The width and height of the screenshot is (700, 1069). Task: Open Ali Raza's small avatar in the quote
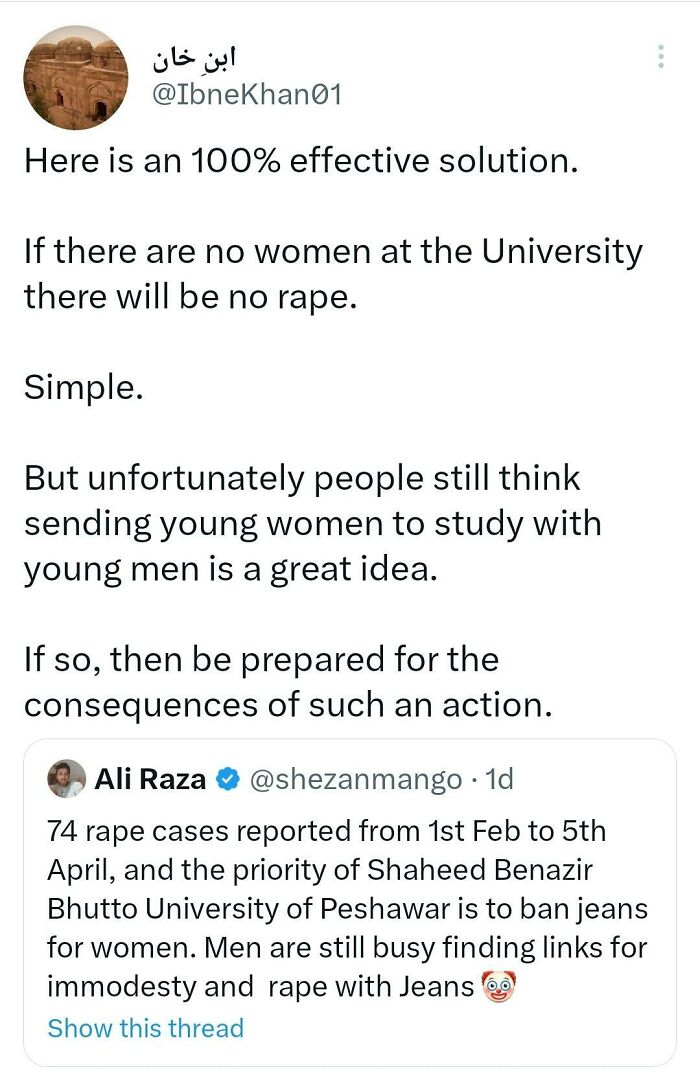pos(66,778)
